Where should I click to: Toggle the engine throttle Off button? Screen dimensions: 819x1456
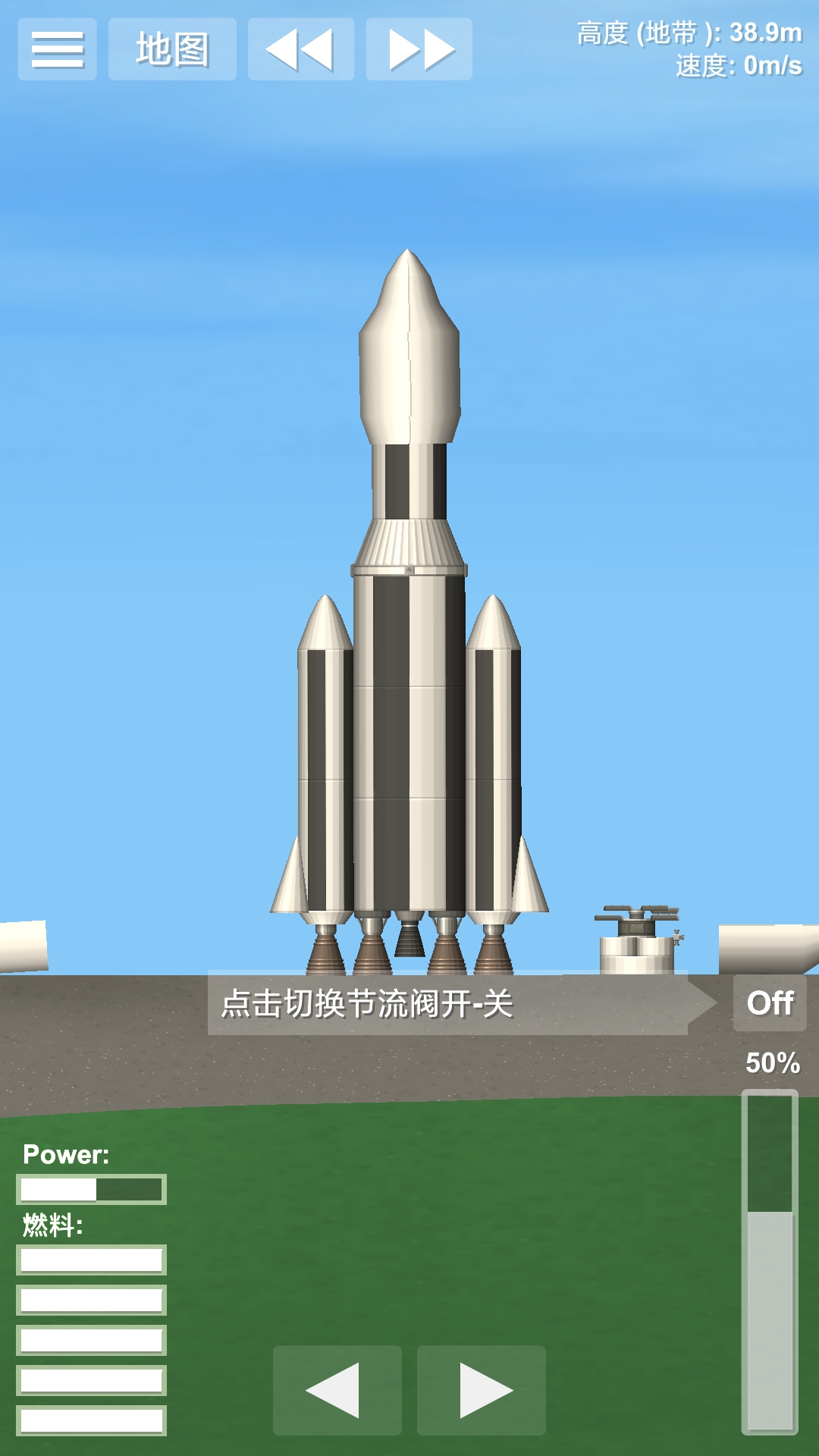pyautogui.click(x=769, y=1003)
